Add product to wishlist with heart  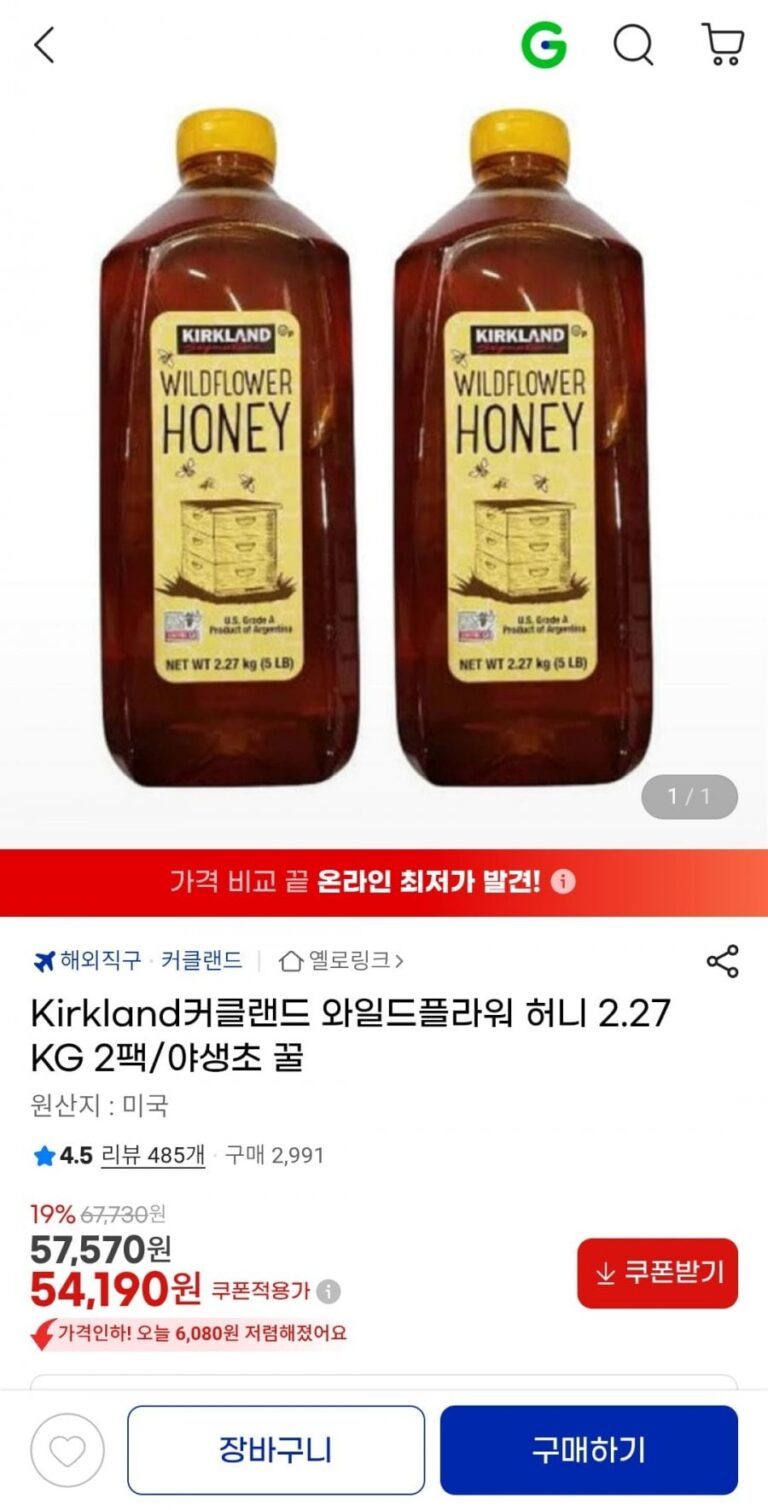click(67, 1451)
